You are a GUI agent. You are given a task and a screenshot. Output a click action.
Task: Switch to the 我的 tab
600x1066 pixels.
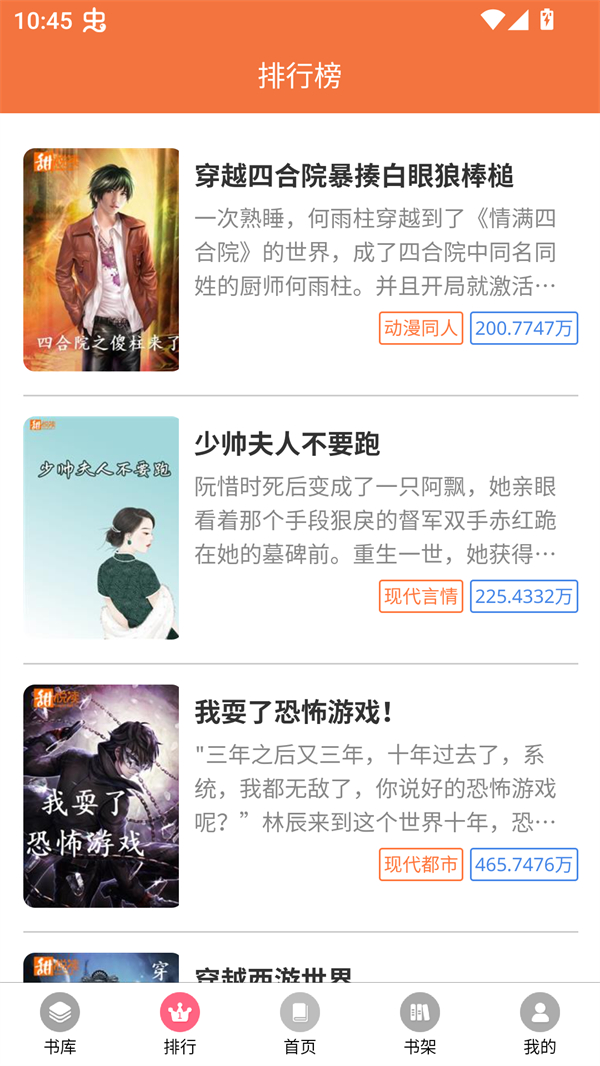(x=540, y=1024)
